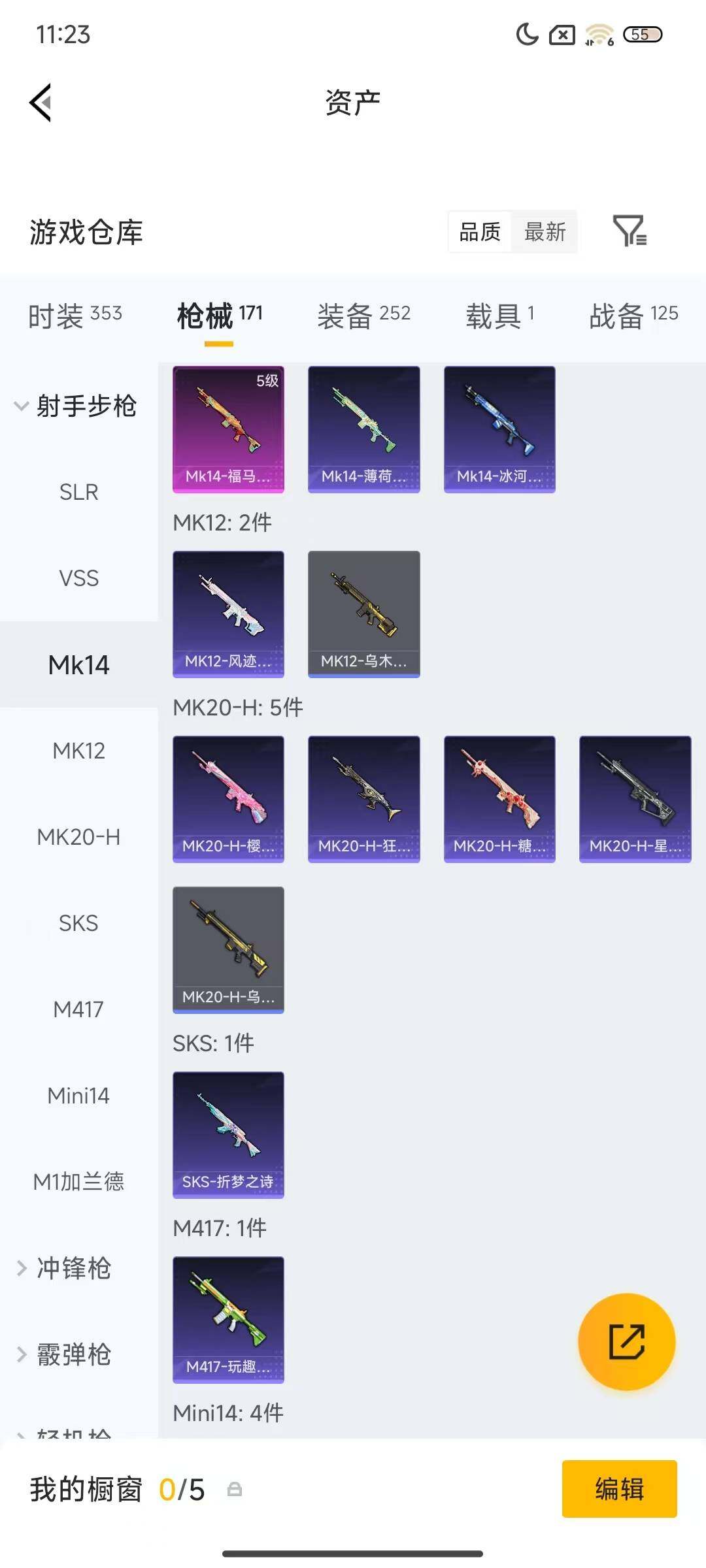Open the Mk14-福马 level 5 skin

click(x=228, y=429)
